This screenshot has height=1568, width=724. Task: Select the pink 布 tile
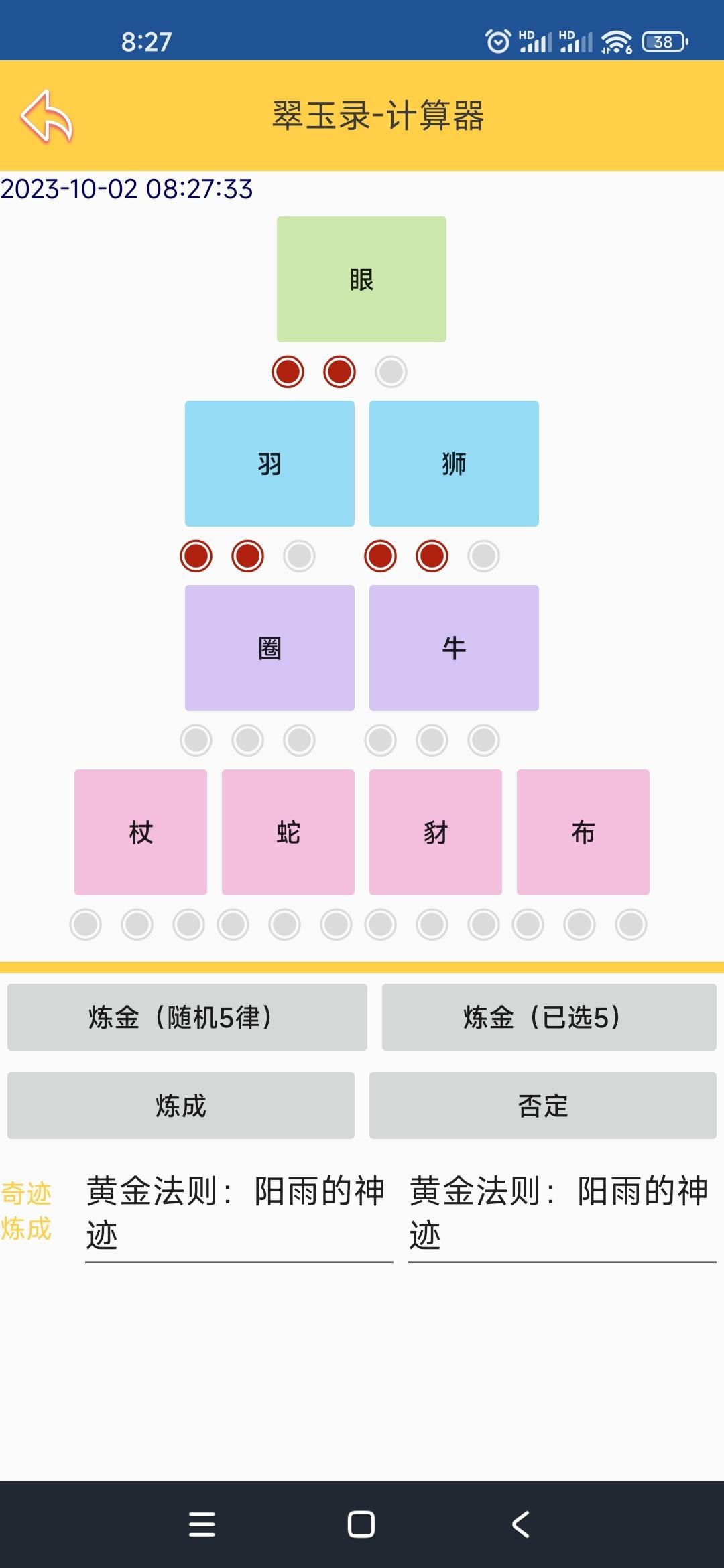click(583, 832)
